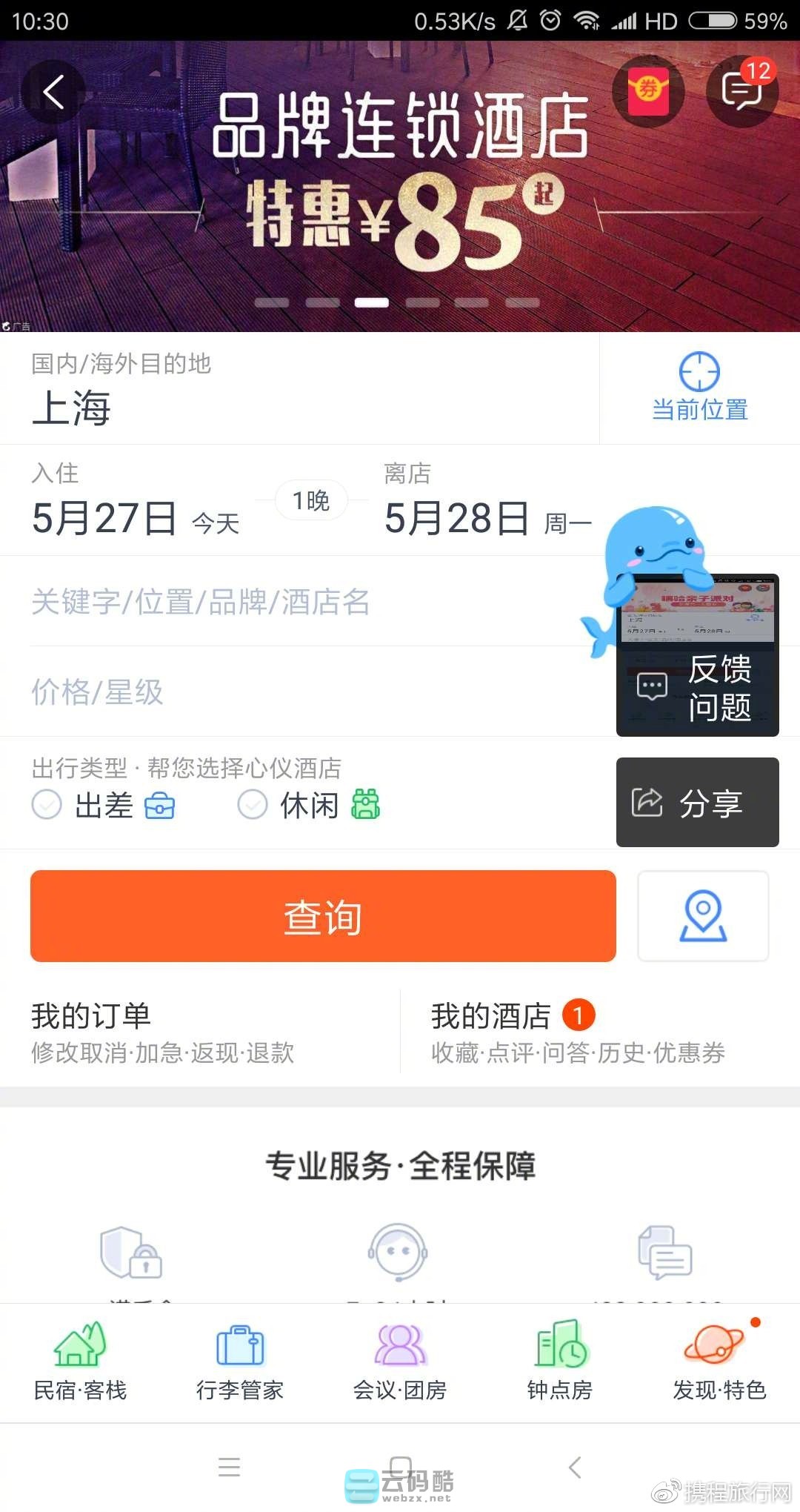This screenshot has height=1512, width=800.
Task: Select the 休闲 trip type
Action: coord(308,805)
